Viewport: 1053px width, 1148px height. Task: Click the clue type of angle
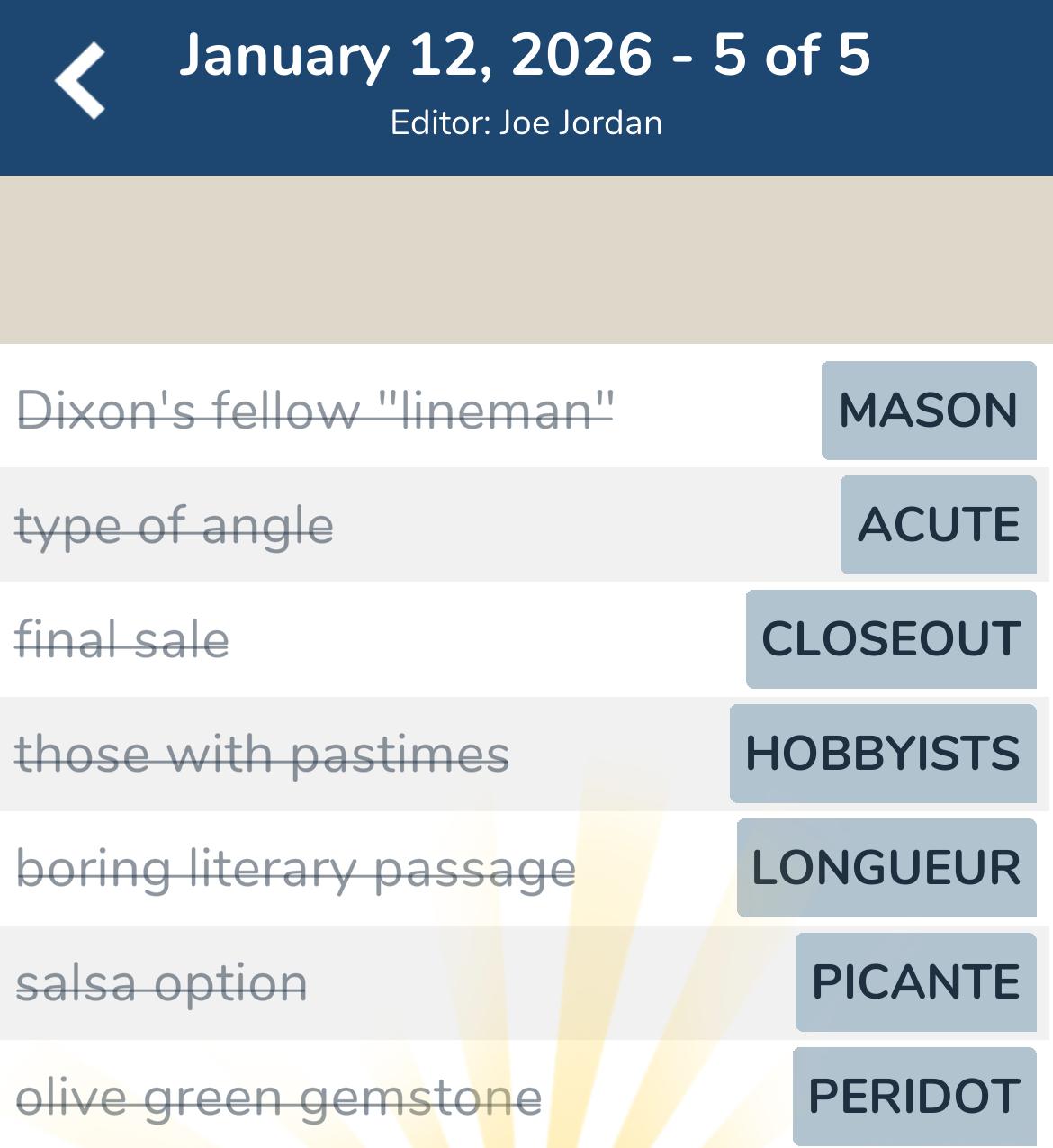175,527
